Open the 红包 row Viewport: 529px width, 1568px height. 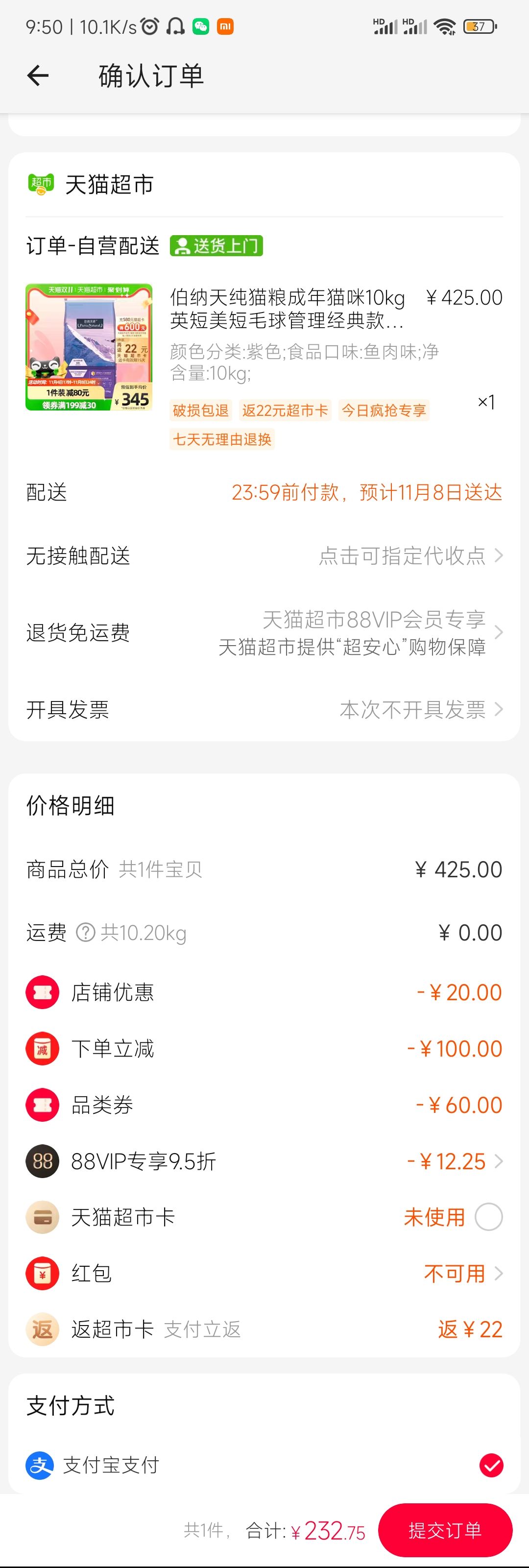(264, 1274)
